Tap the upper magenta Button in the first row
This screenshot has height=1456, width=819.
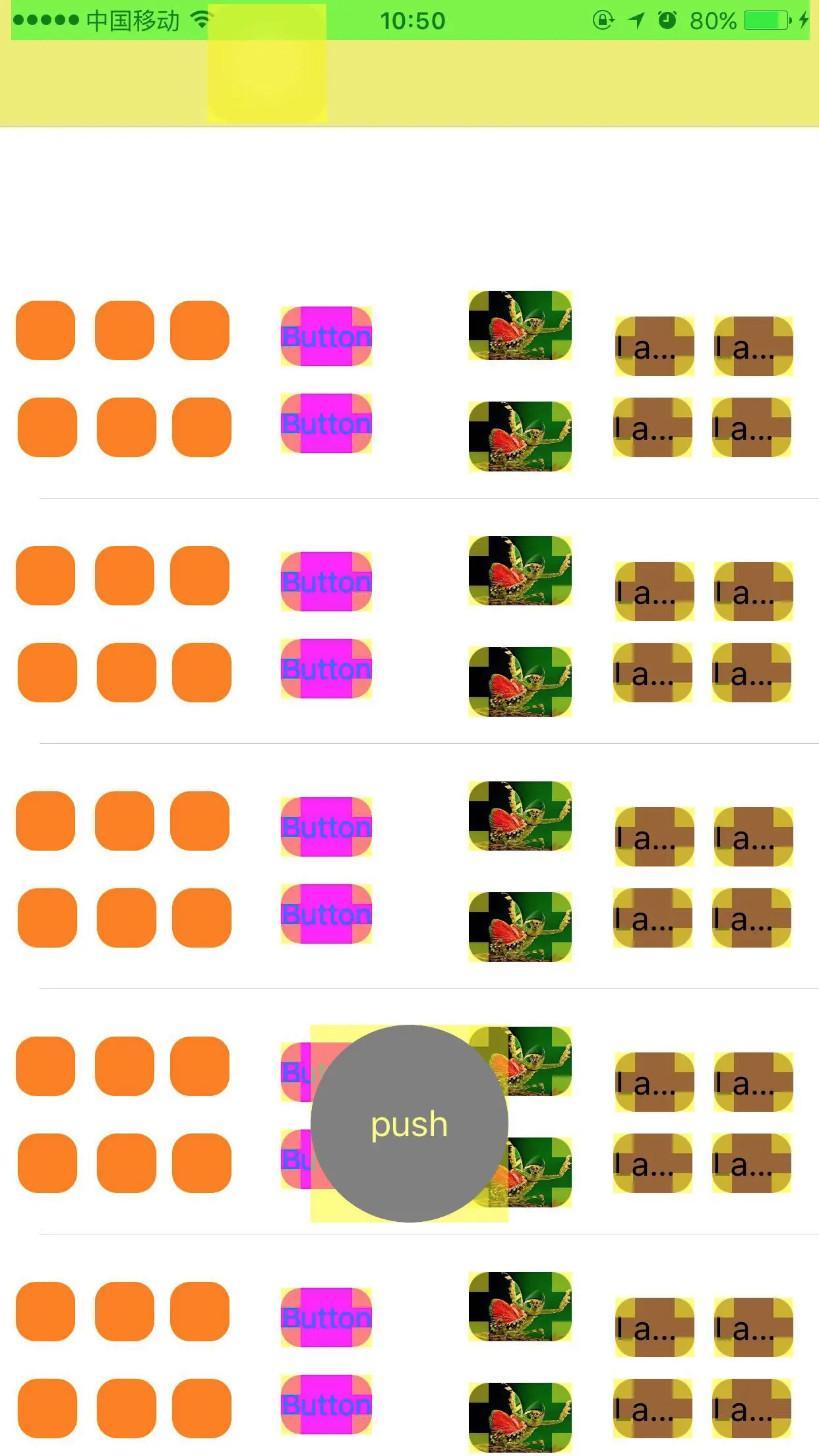326,336
